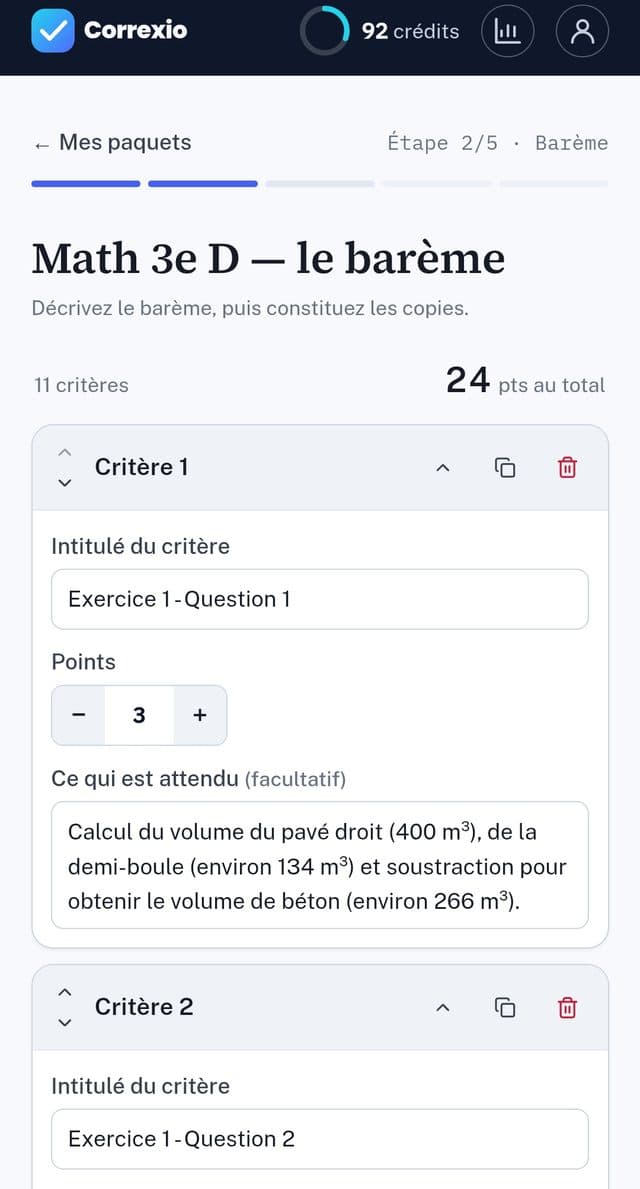Edit the Critère 1 title field
640x1189 pixels.
pyautogui.click(x=320, y=599)
